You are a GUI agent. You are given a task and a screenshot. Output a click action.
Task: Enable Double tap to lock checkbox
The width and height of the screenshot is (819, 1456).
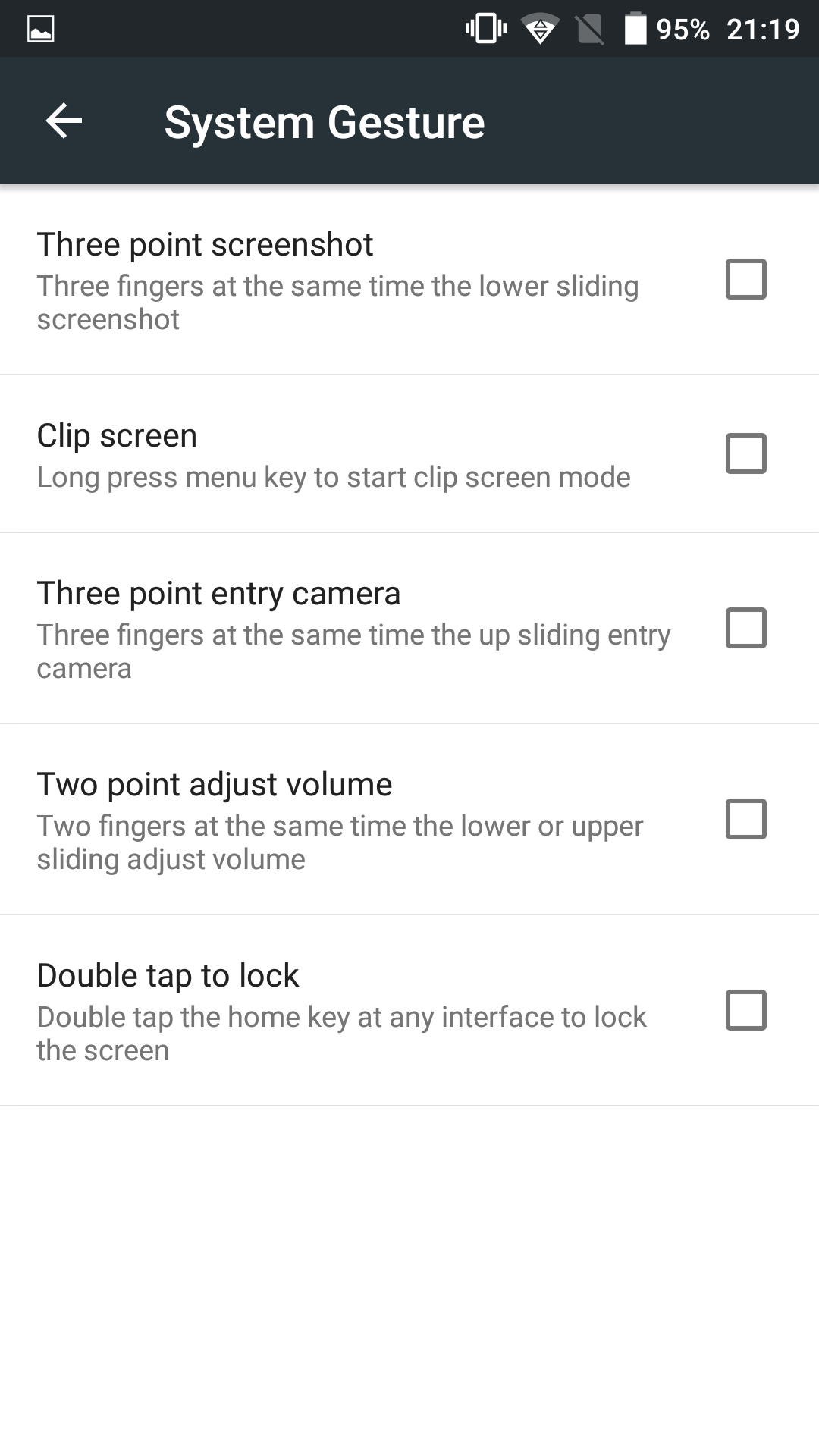(746, 1010)
